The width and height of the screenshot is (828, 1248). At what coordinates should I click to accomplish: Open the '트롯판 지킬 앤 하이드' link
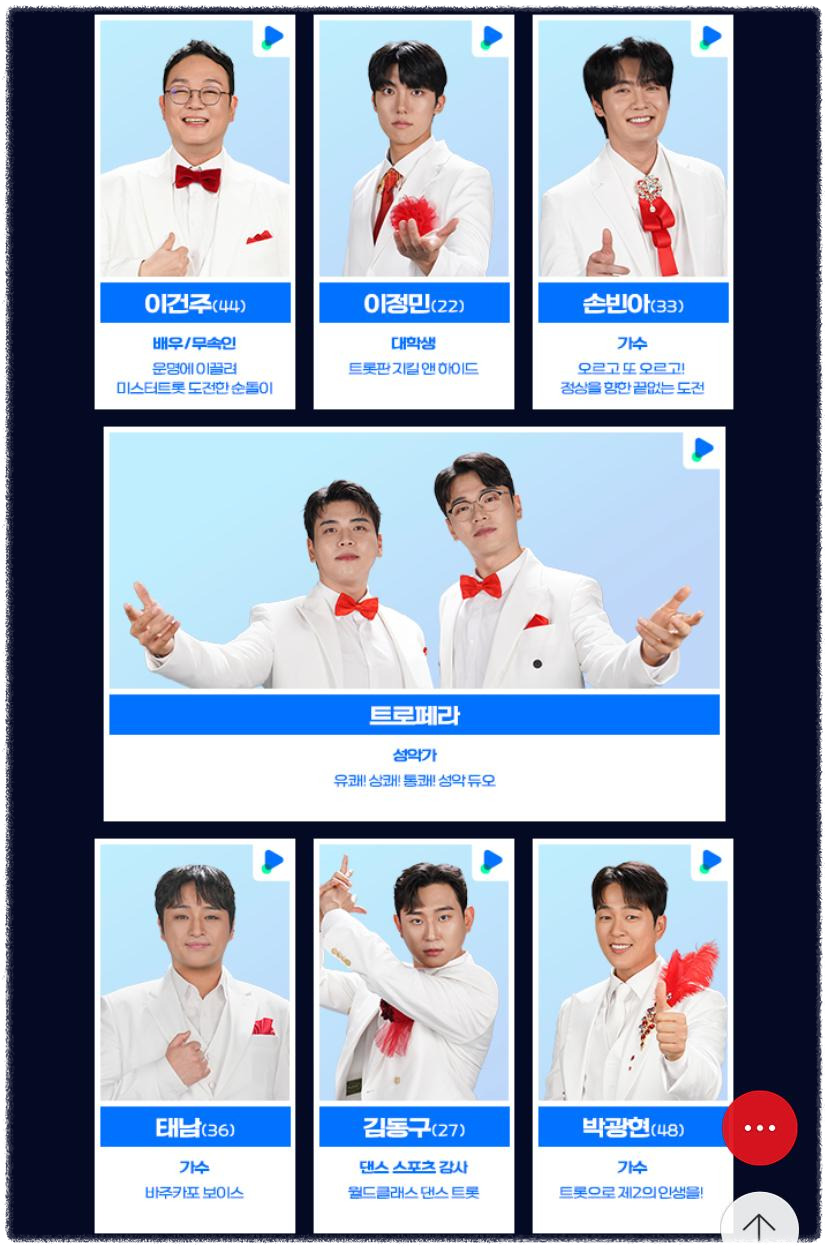pos(414,368)
